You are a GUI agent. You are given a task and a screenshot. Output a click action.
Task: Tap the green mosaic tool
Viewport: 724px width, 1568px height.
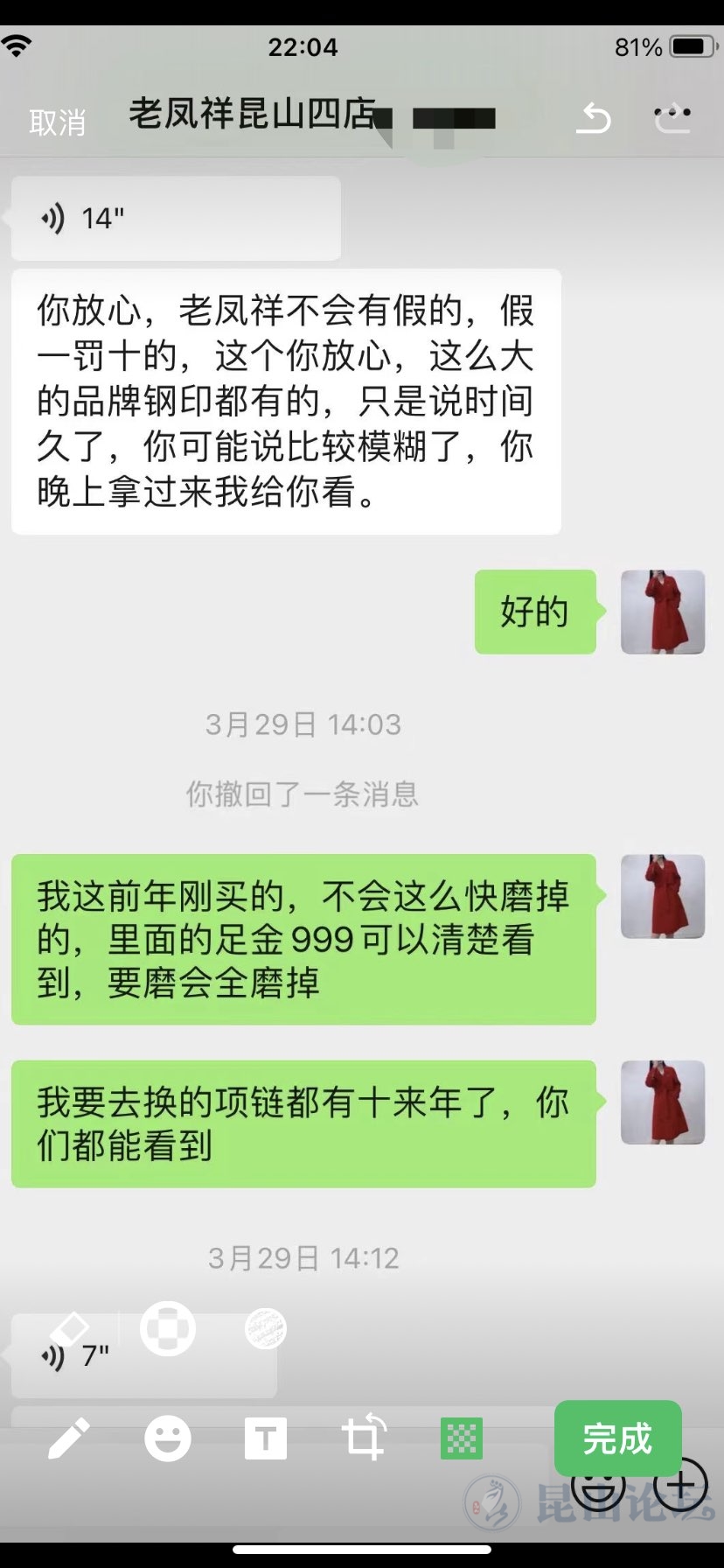click(462, 1438)
